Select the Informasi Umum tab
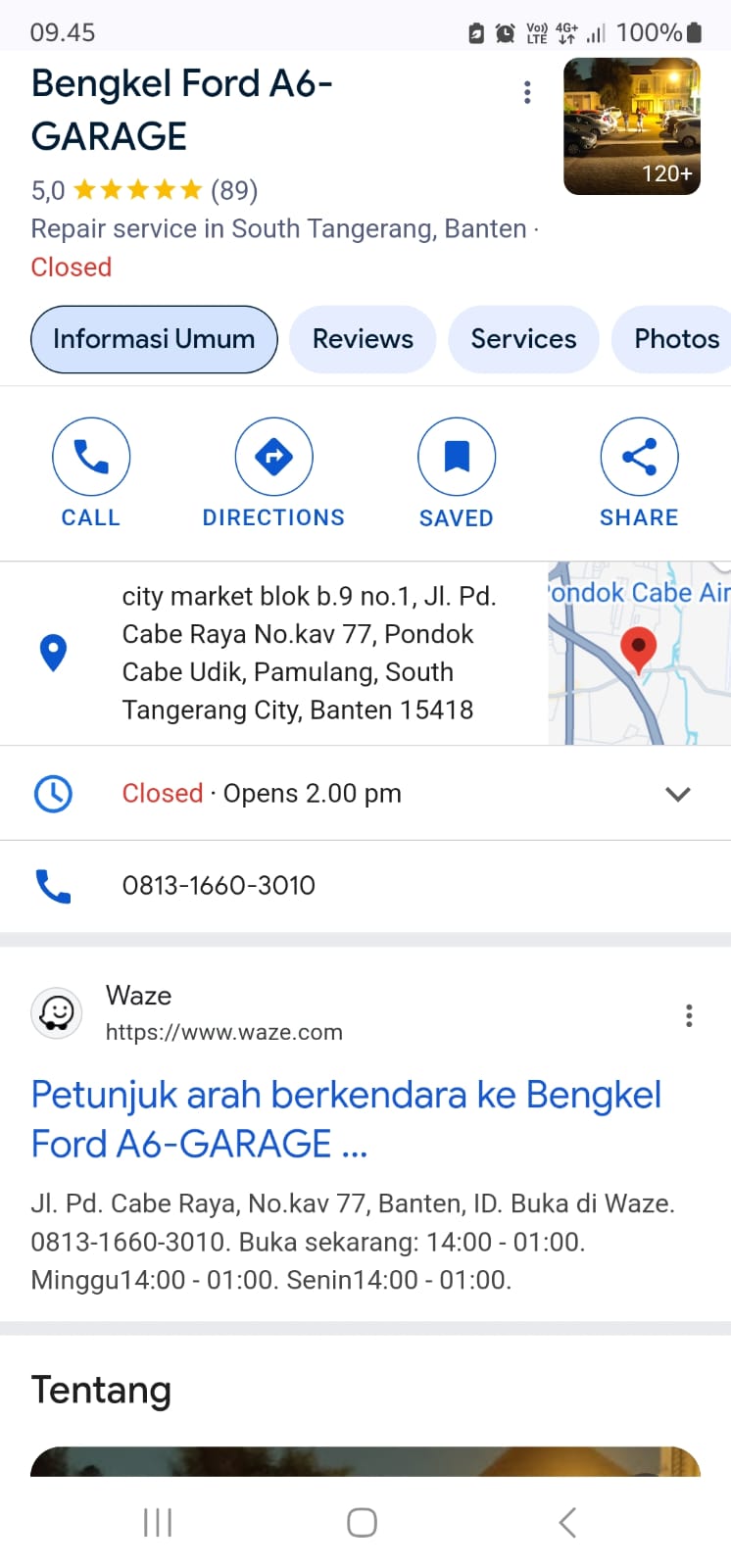Viewport: 731px width, 1568px height. pyautogui.click(x=154, y=339)
